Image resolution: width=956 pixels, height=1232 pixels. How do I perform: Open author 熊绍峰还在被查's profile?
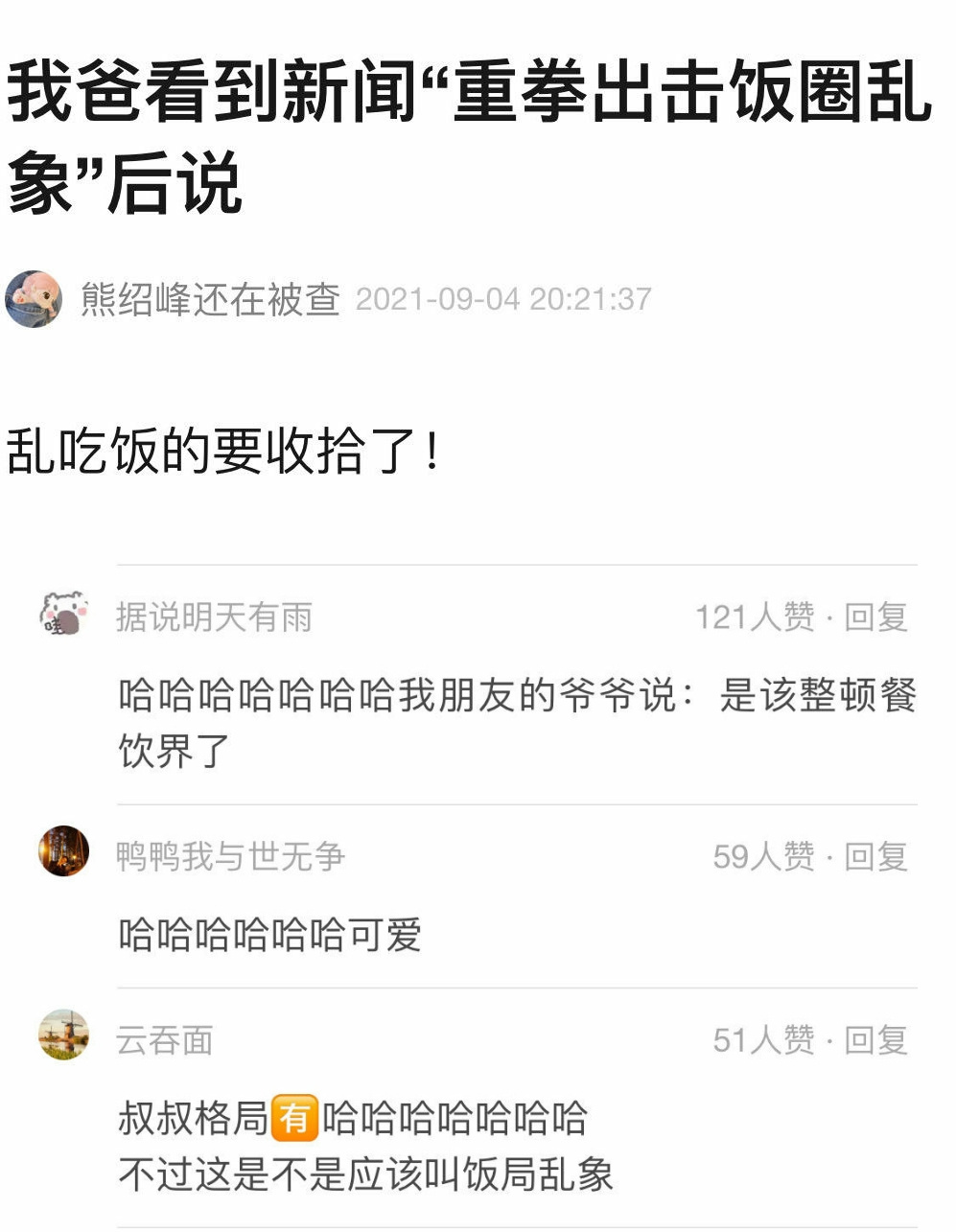[210, 299]
